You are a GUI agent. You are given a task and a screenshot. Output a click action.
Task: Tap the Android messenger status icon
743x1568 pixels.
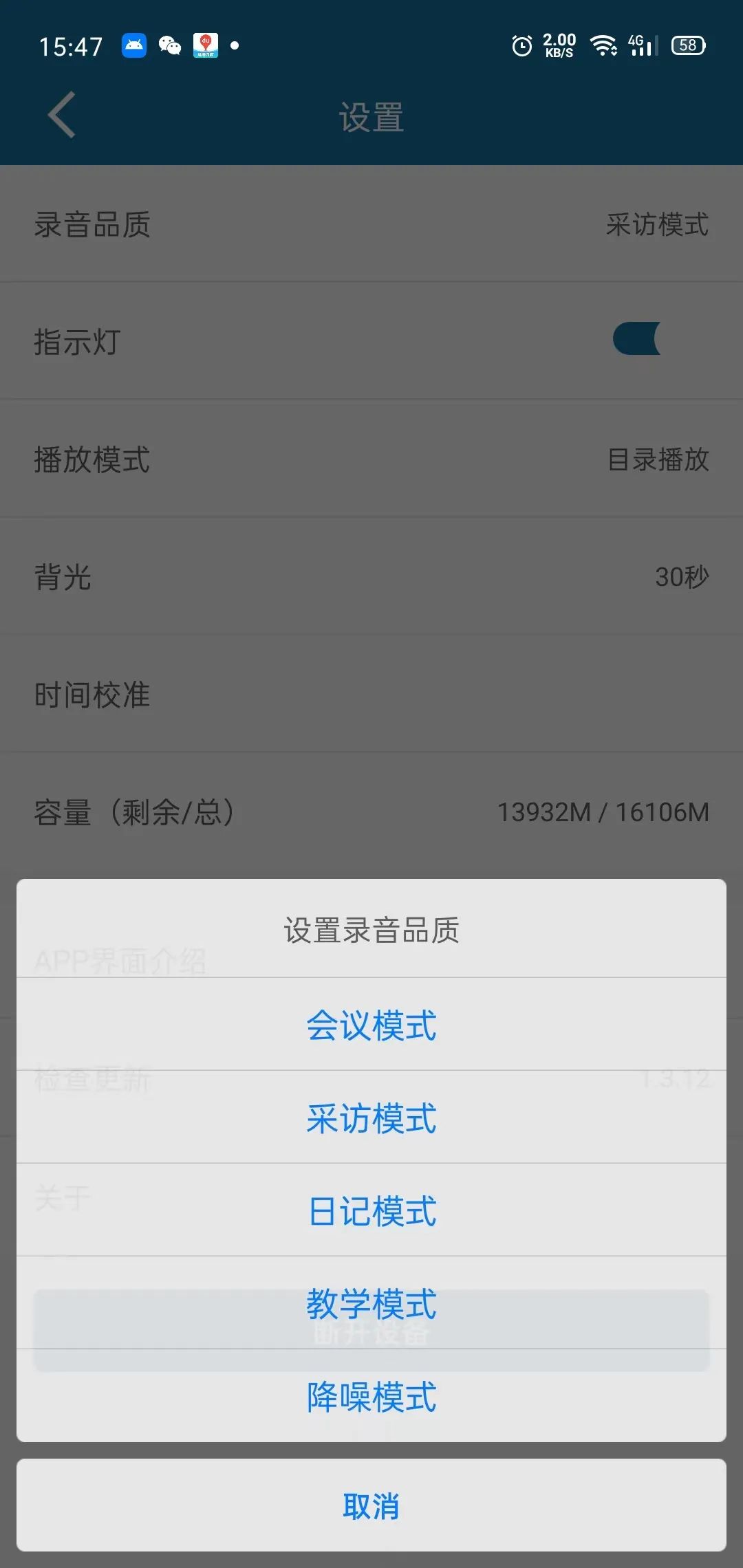tap(133, 45)
